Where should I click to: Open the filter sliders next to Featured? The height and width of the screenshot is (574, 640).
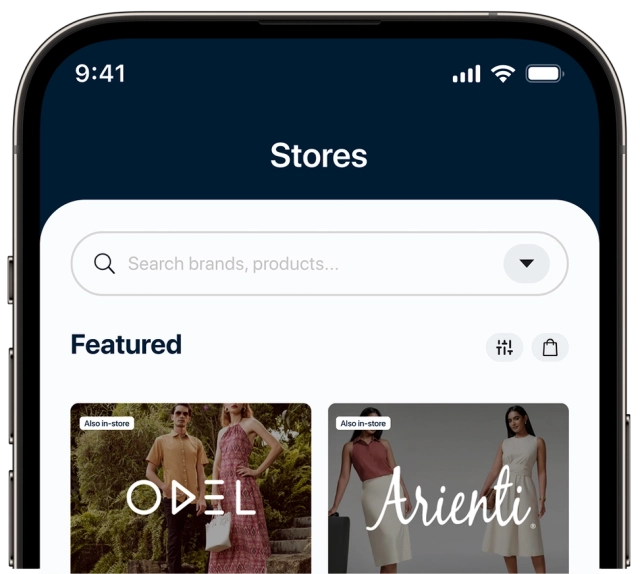click(504, 348)
